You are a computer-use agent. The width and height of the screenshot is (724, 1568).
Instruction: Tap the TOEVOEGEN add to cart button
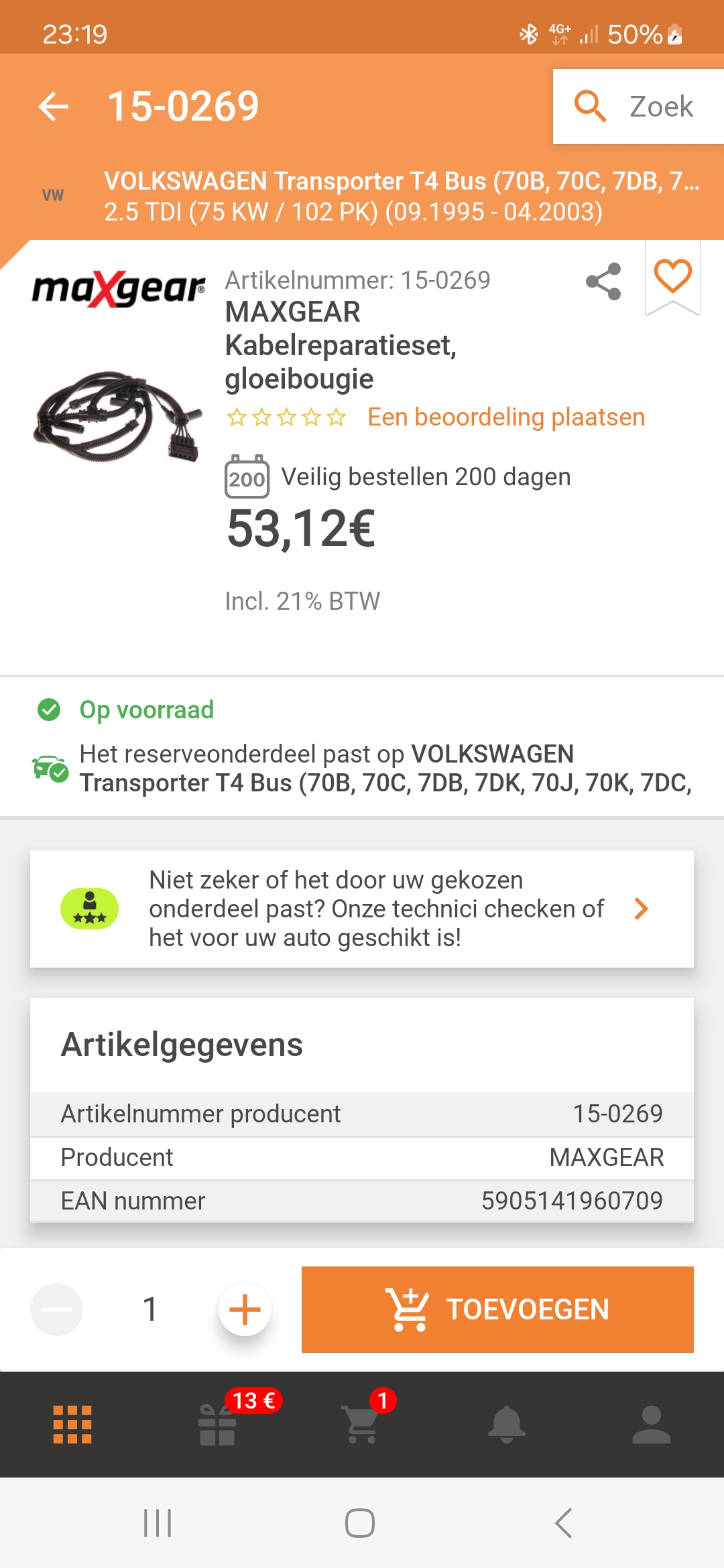[x=497, y=1309]
